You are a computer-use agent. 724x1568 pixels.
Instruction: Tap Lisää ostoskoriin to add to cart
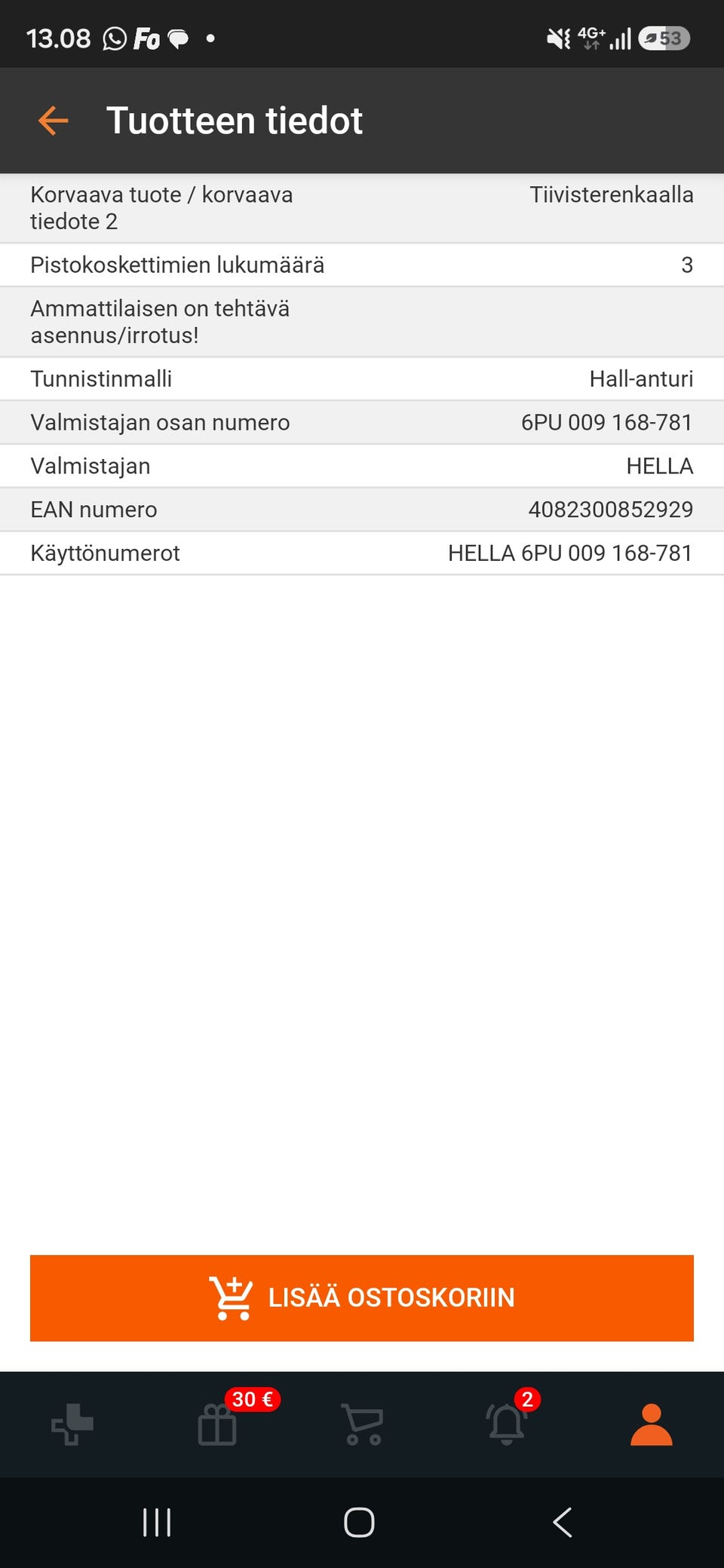pyautogui.click(x=362, y=1297)
